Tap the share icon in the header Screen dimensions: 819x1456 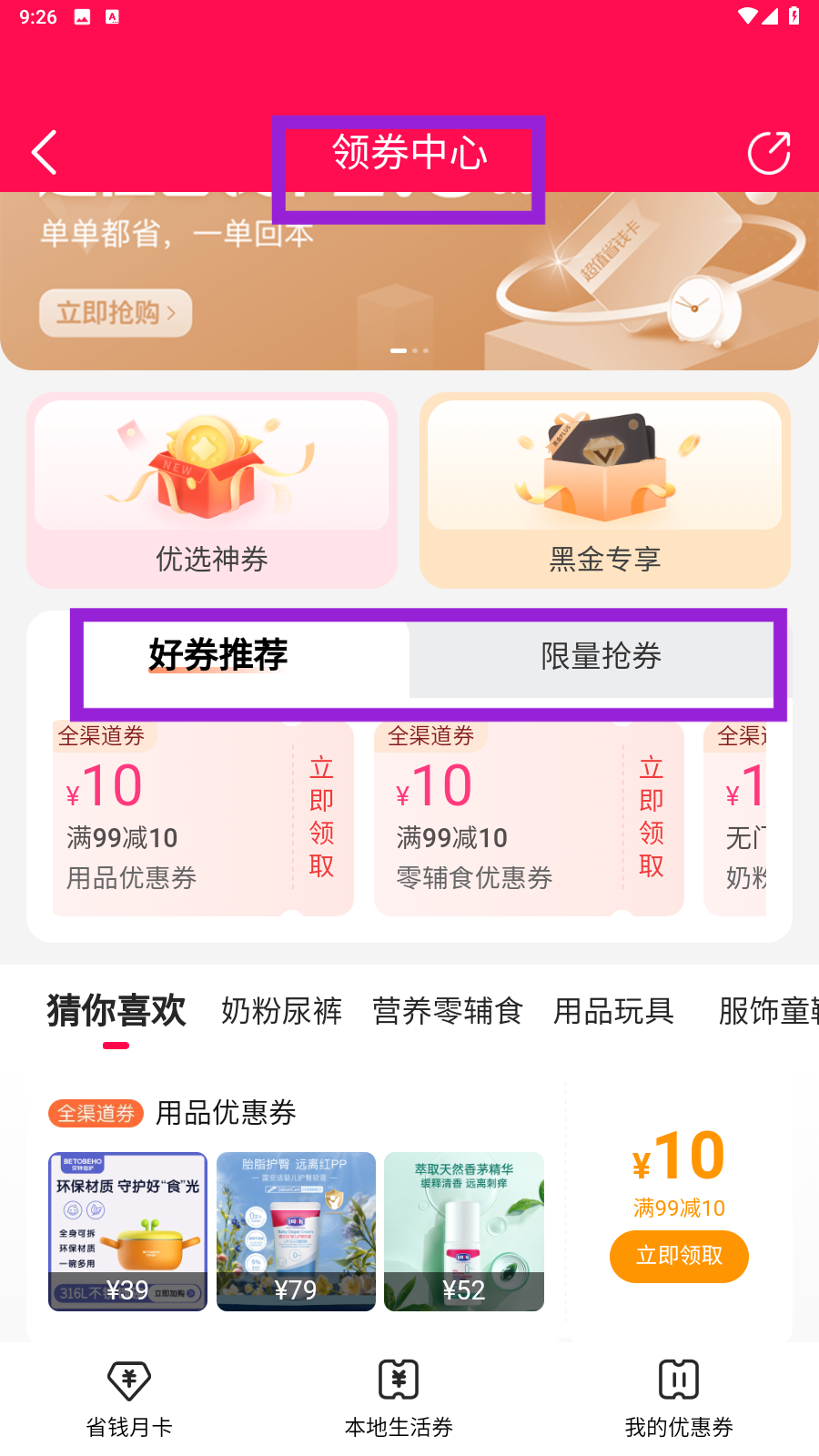(x=769, y=152)
